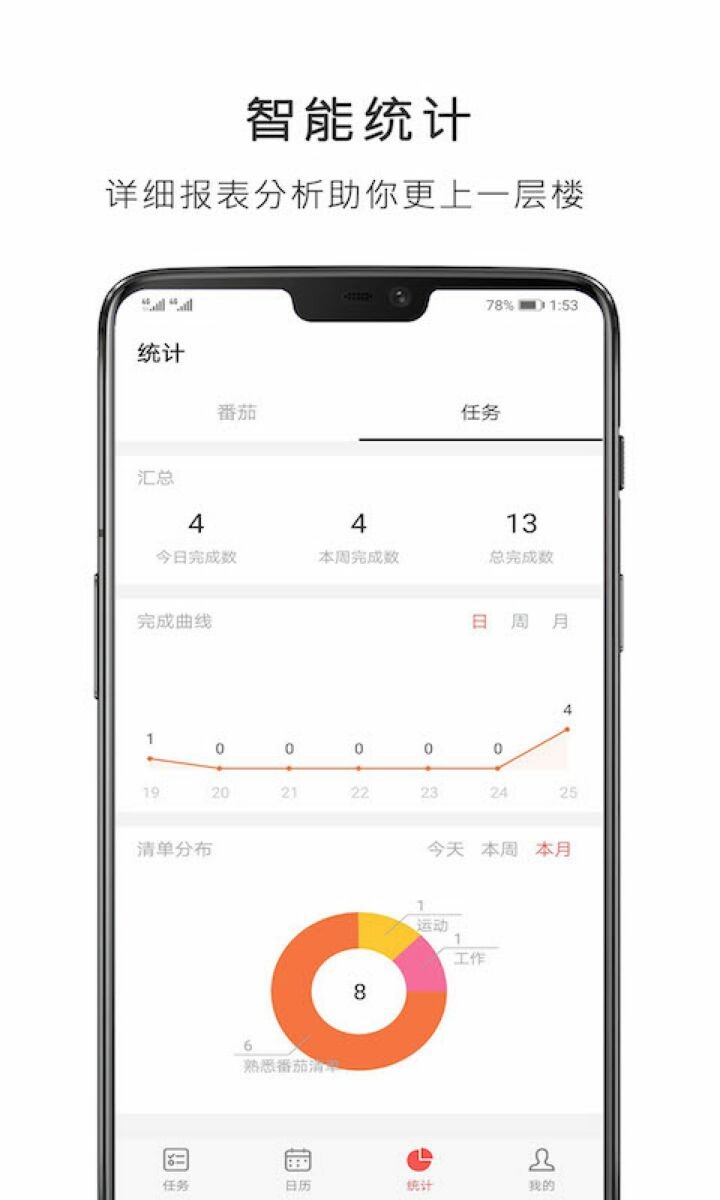Select the 日 daily curve view

[479, 620]
